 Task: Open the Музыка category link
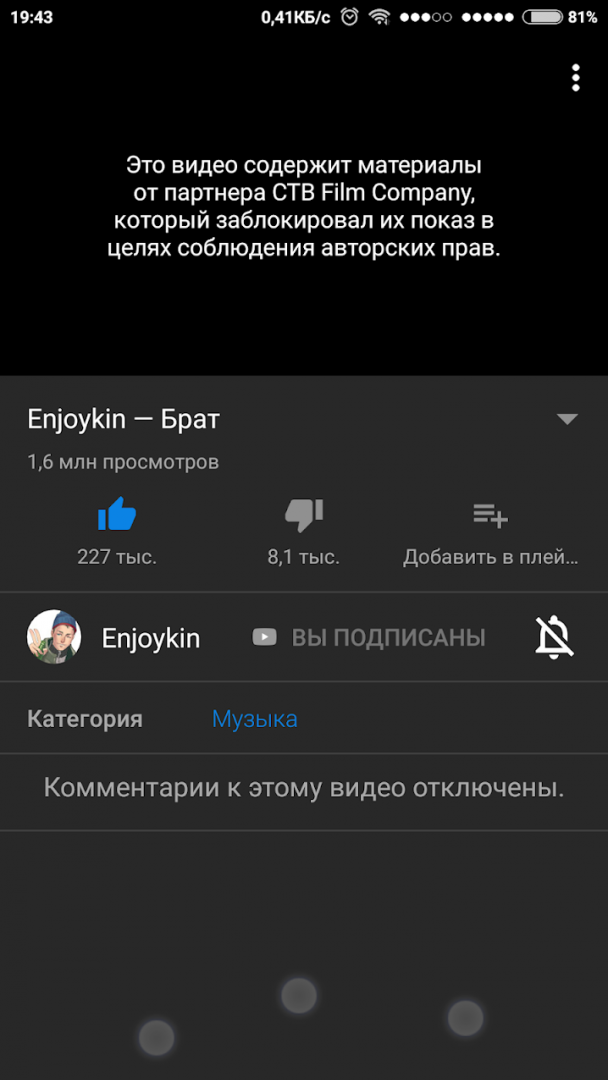[x=254, y=719]
